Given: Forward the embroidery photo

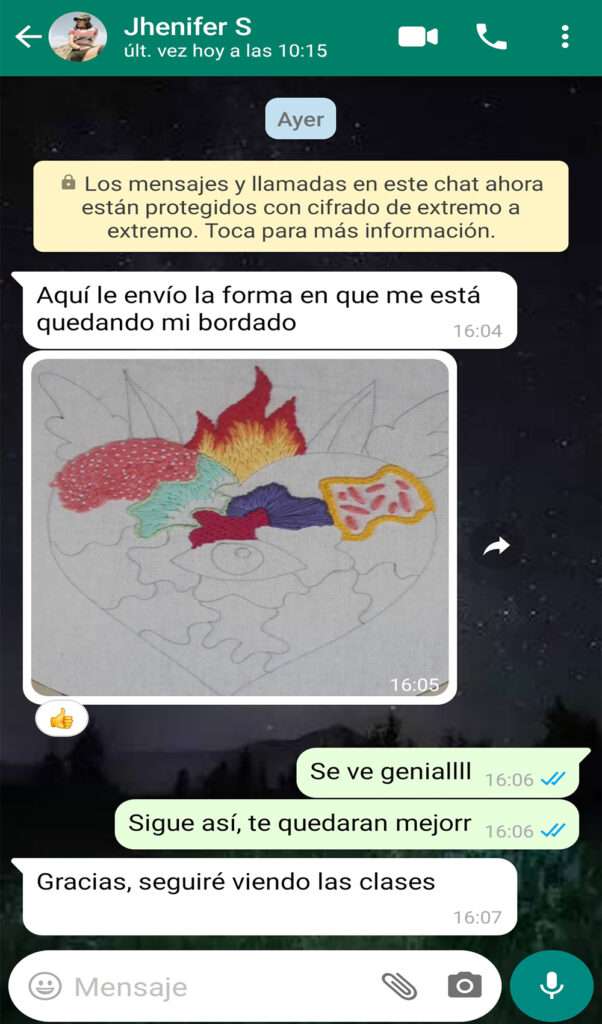Looking at the screenshot, I should [x=496, y=547].
